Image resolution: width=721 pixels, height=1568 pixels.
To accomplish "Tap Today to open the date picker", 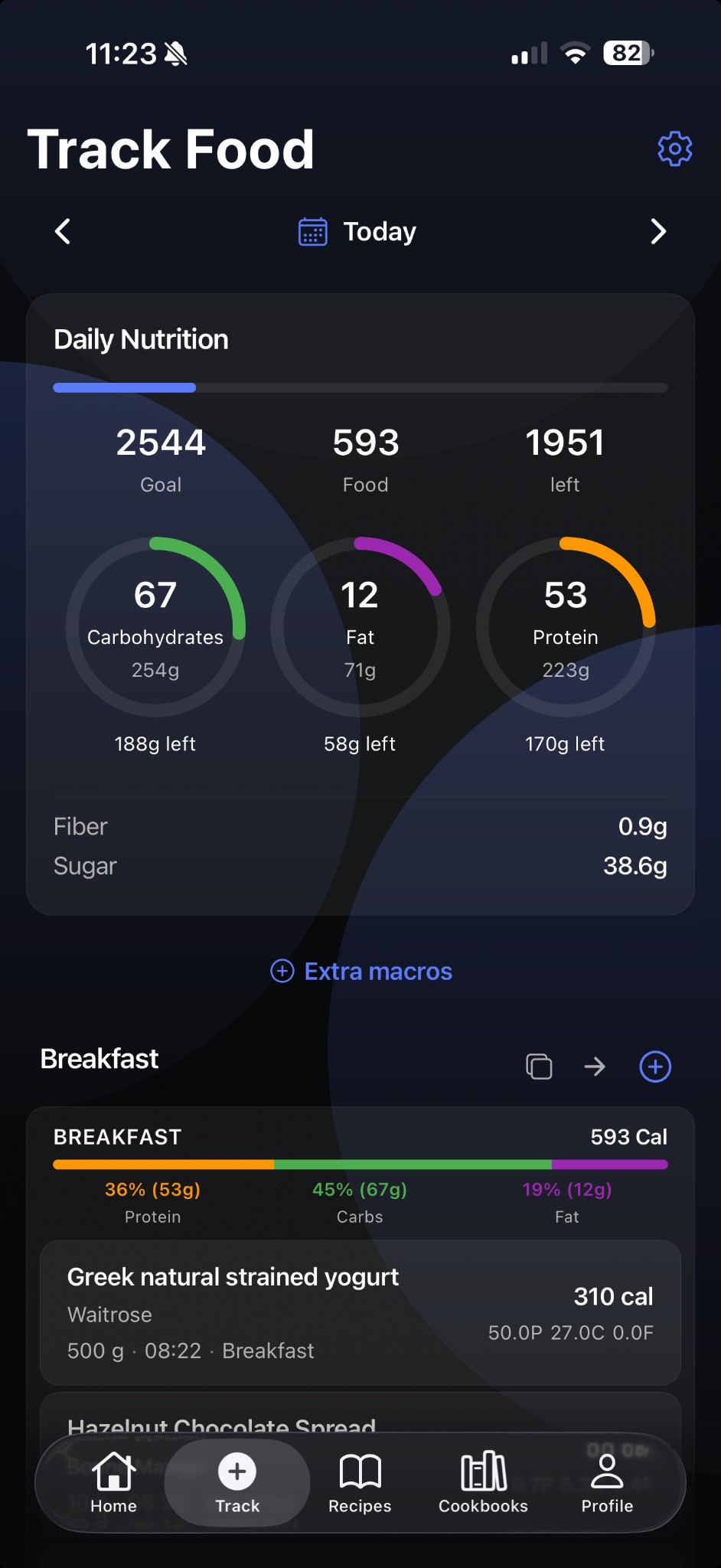I will pyautogui.click(x=379, y=231).
